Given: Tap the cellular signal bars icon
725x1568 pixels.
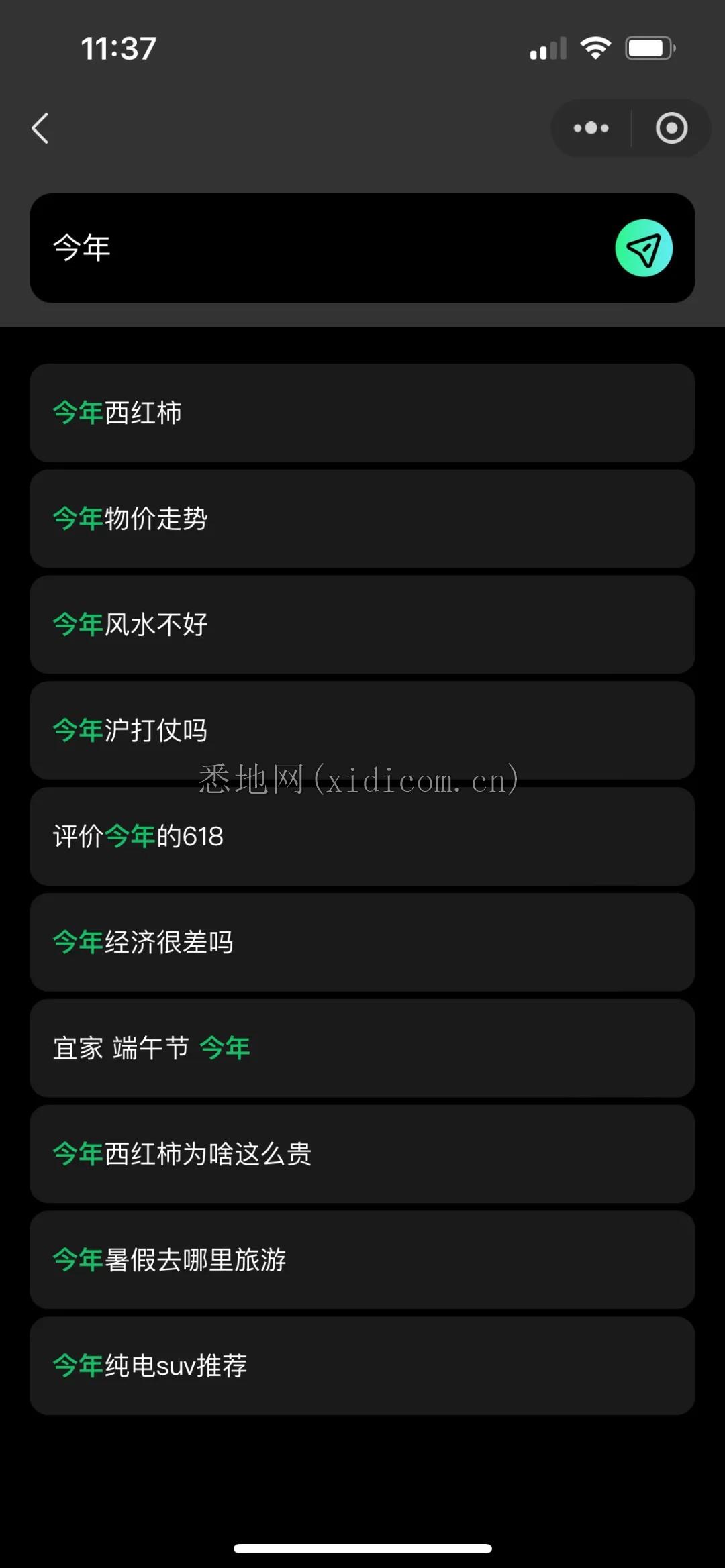Looking at the screenshot, I should point(545,47).
